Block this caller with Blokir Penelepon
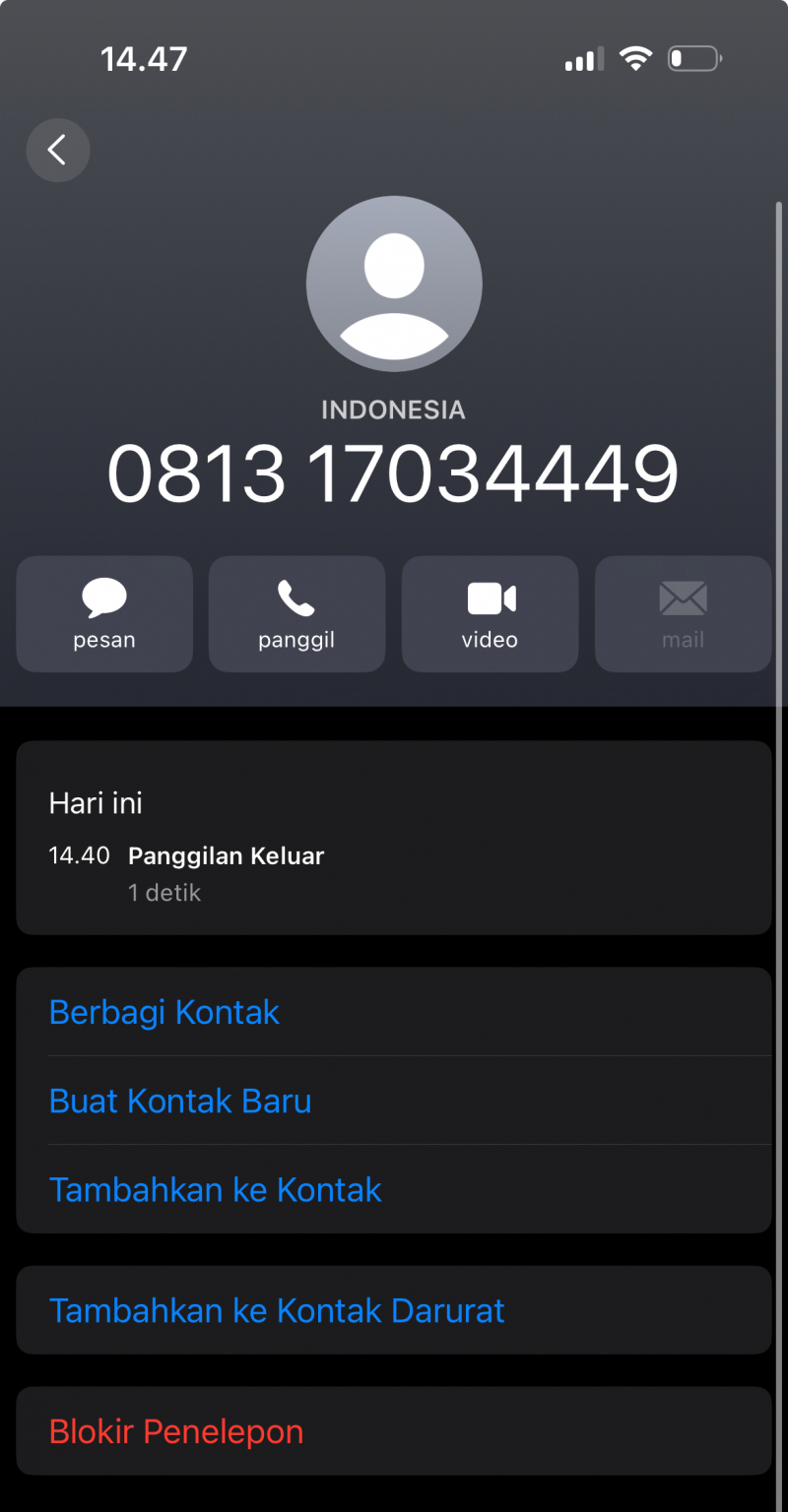This screenshot has height=1512, width=788. click(x=176, y=1431)
